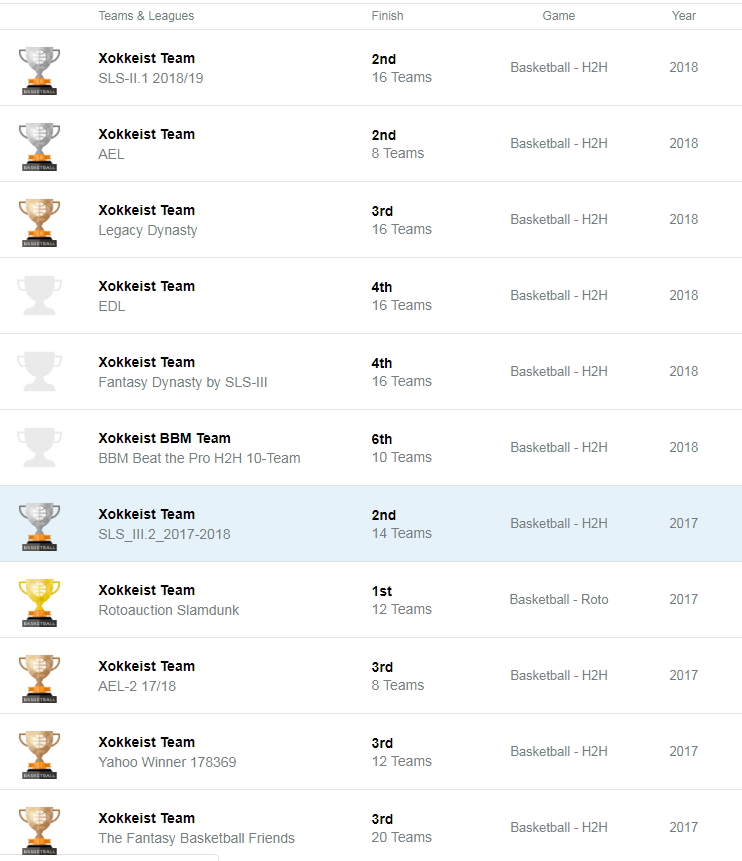742x861 pixels.
Task: Open the Rotoauction Slamdunk league row
Action: click(x=168, y=610)
